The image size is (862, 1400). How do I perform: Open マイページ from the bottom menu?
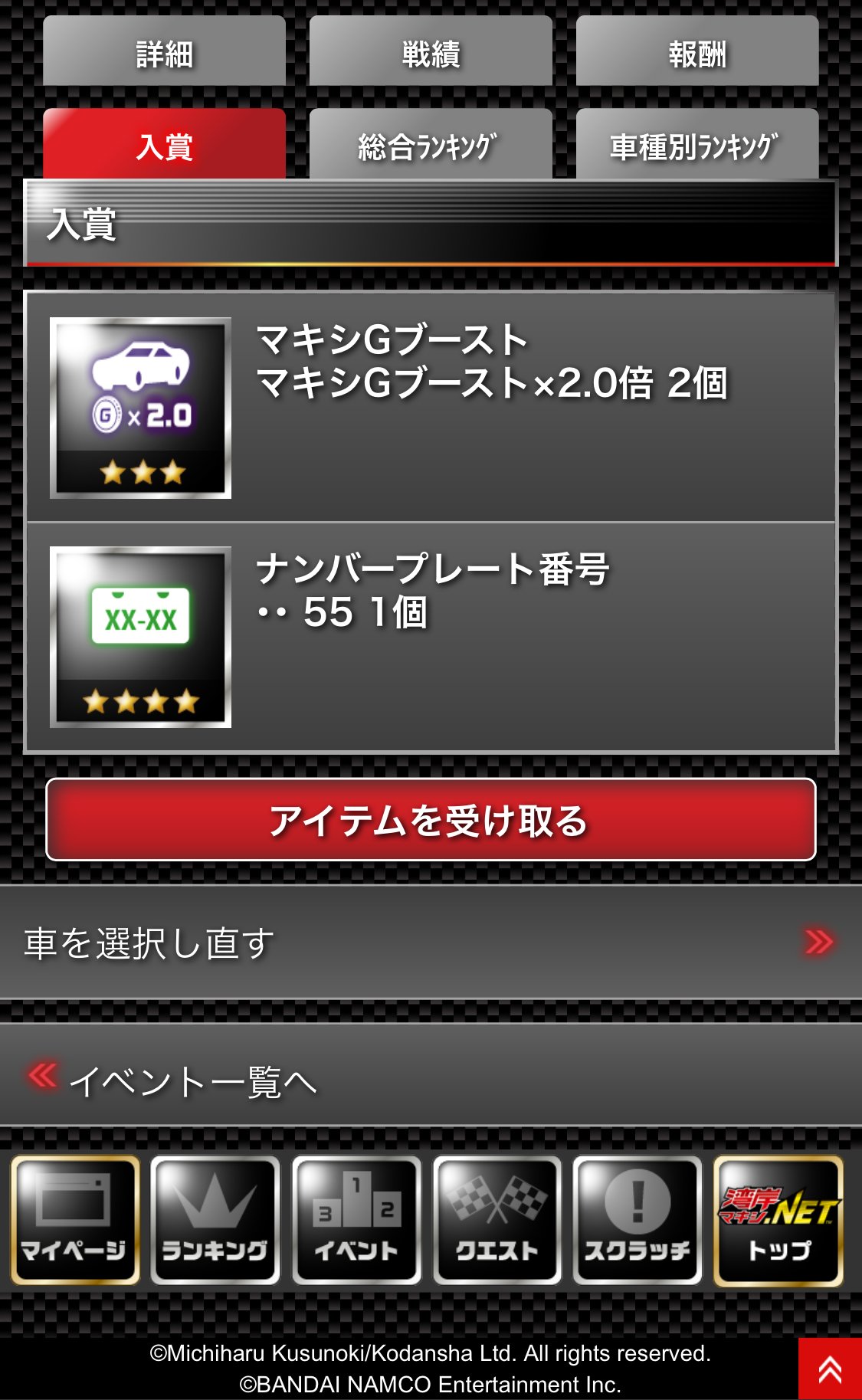click(x=75, y=1220)
